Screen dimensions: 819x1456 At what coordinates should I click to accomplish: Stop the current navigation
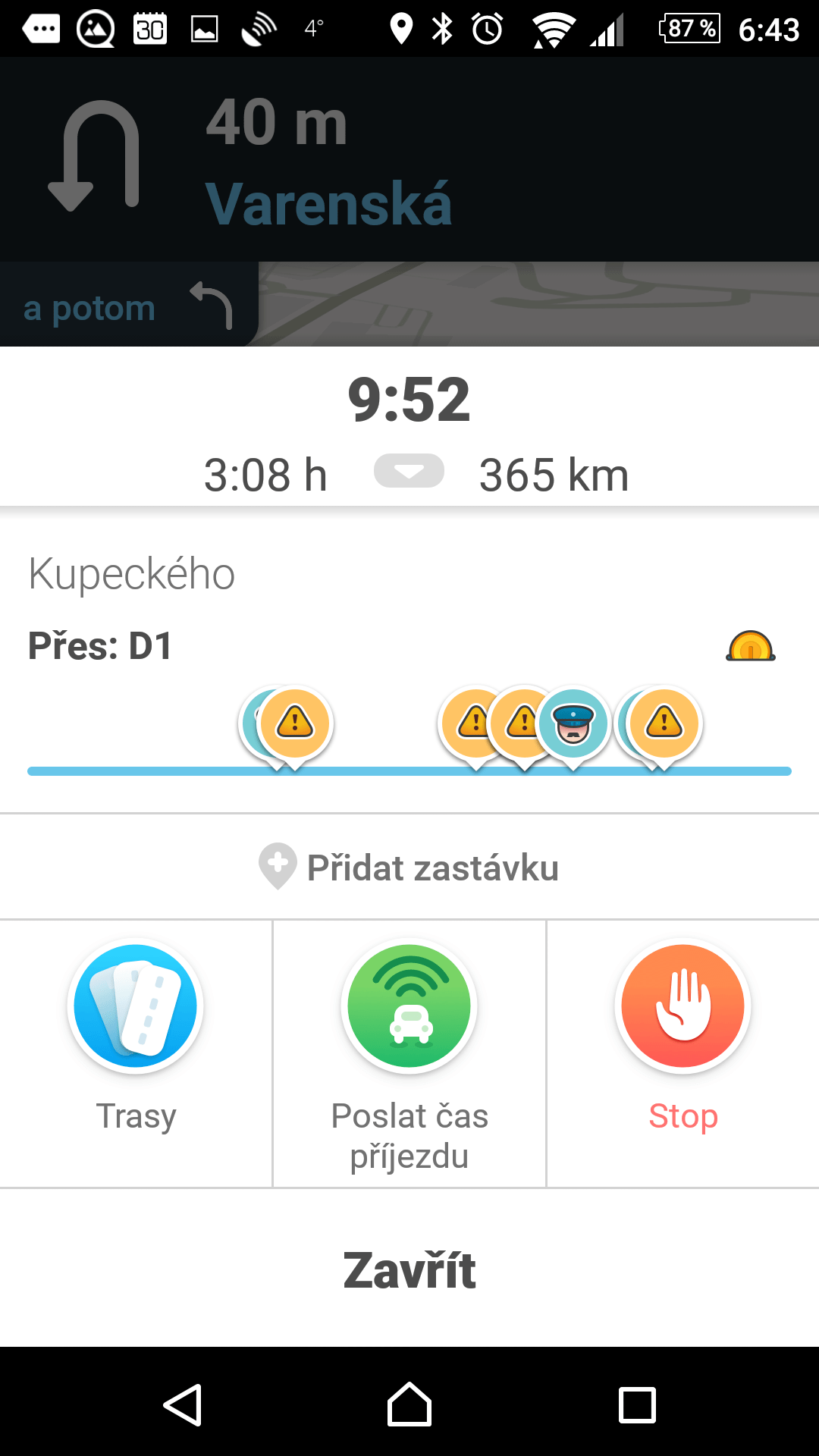tap(682, 1053)
